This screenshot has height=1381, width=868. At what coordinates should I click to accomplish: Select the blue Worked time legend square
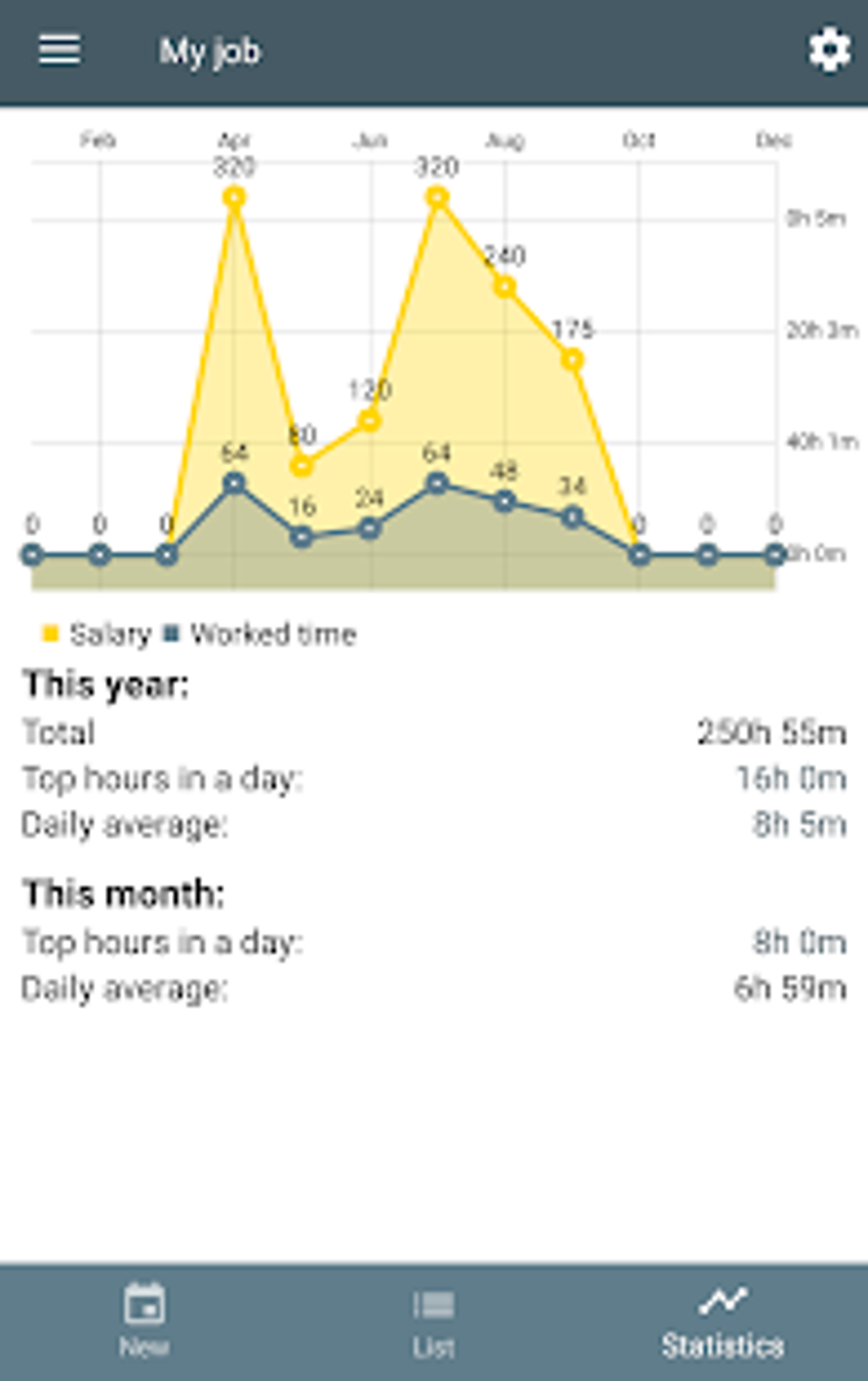[174, 633]
